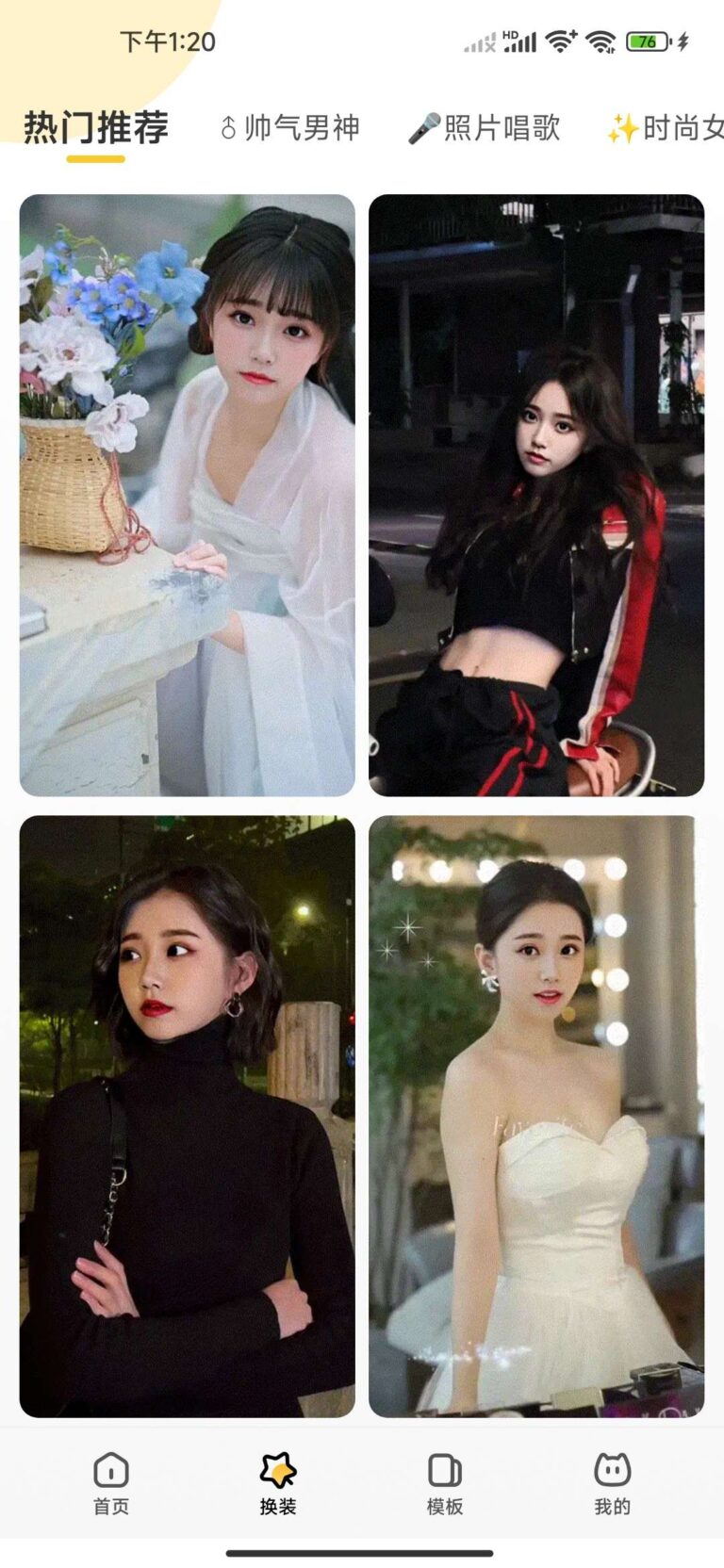Viewport: 724px width, 1568px height.
Task: Switch to the 帅气男神 category tab
Action: (x=290, y=128)
